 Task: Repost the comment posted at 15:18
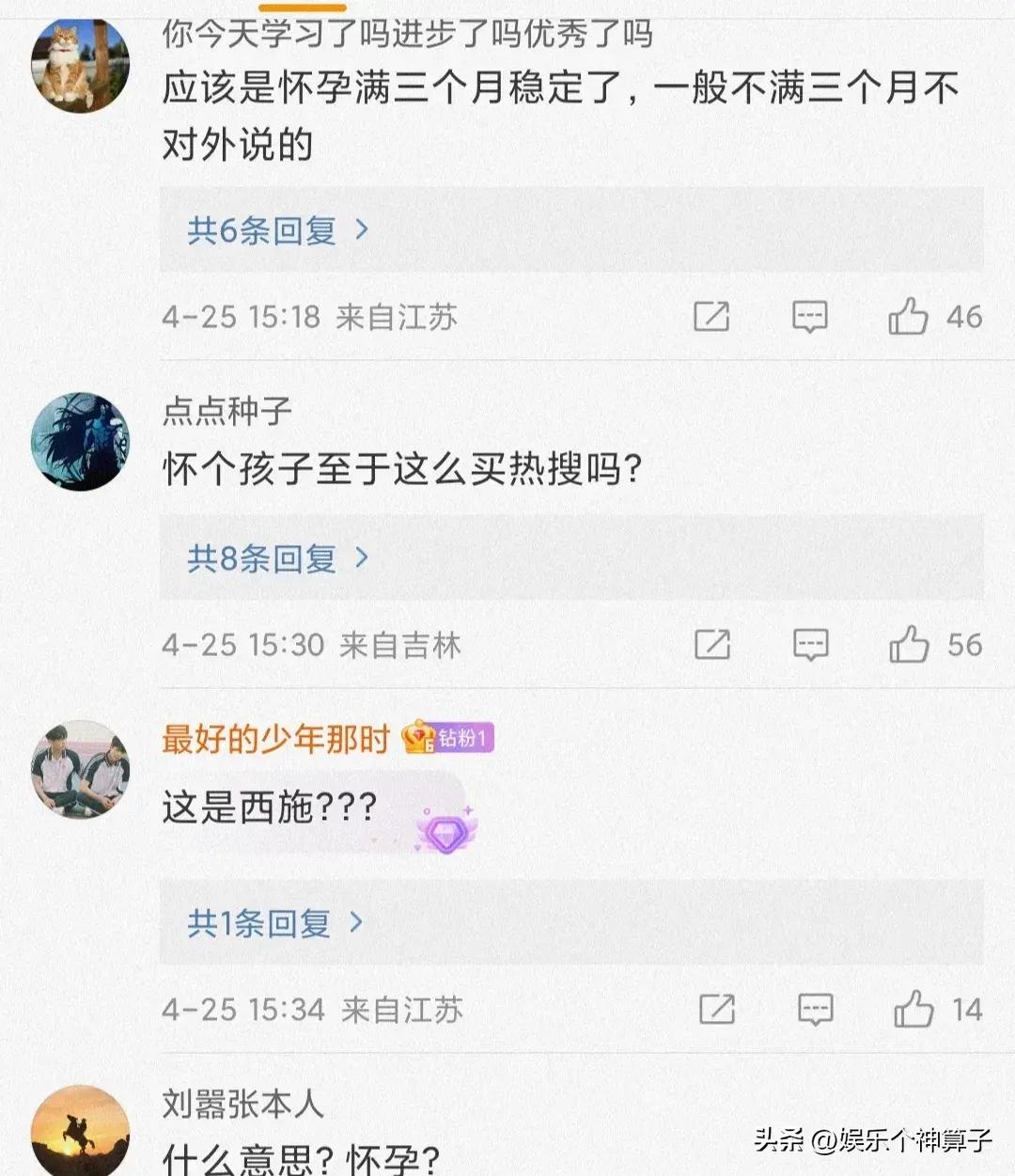tap(711, 317)
